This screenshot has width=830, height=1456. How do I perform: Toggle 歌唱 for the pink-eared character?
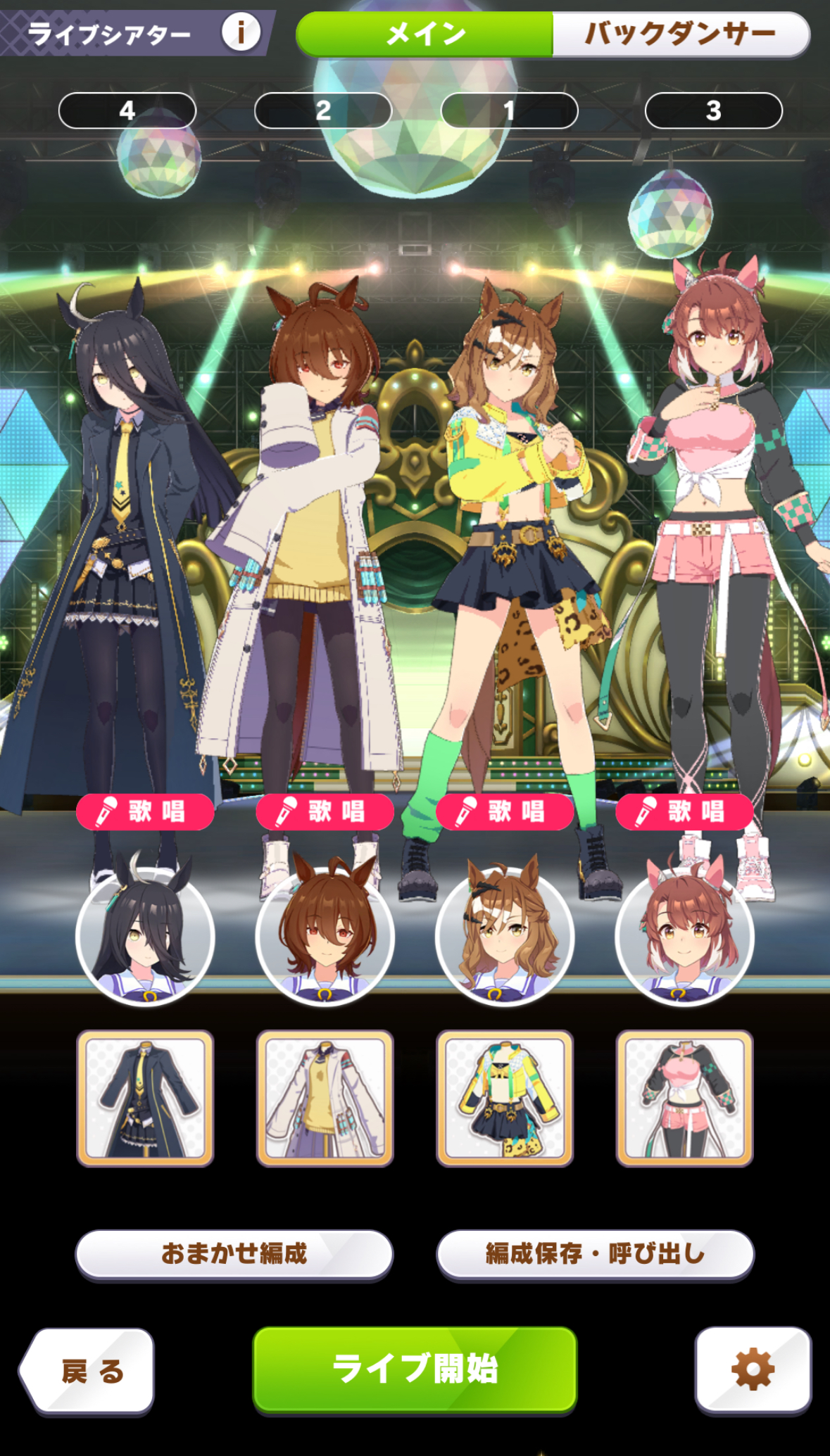tap(684, 811)
